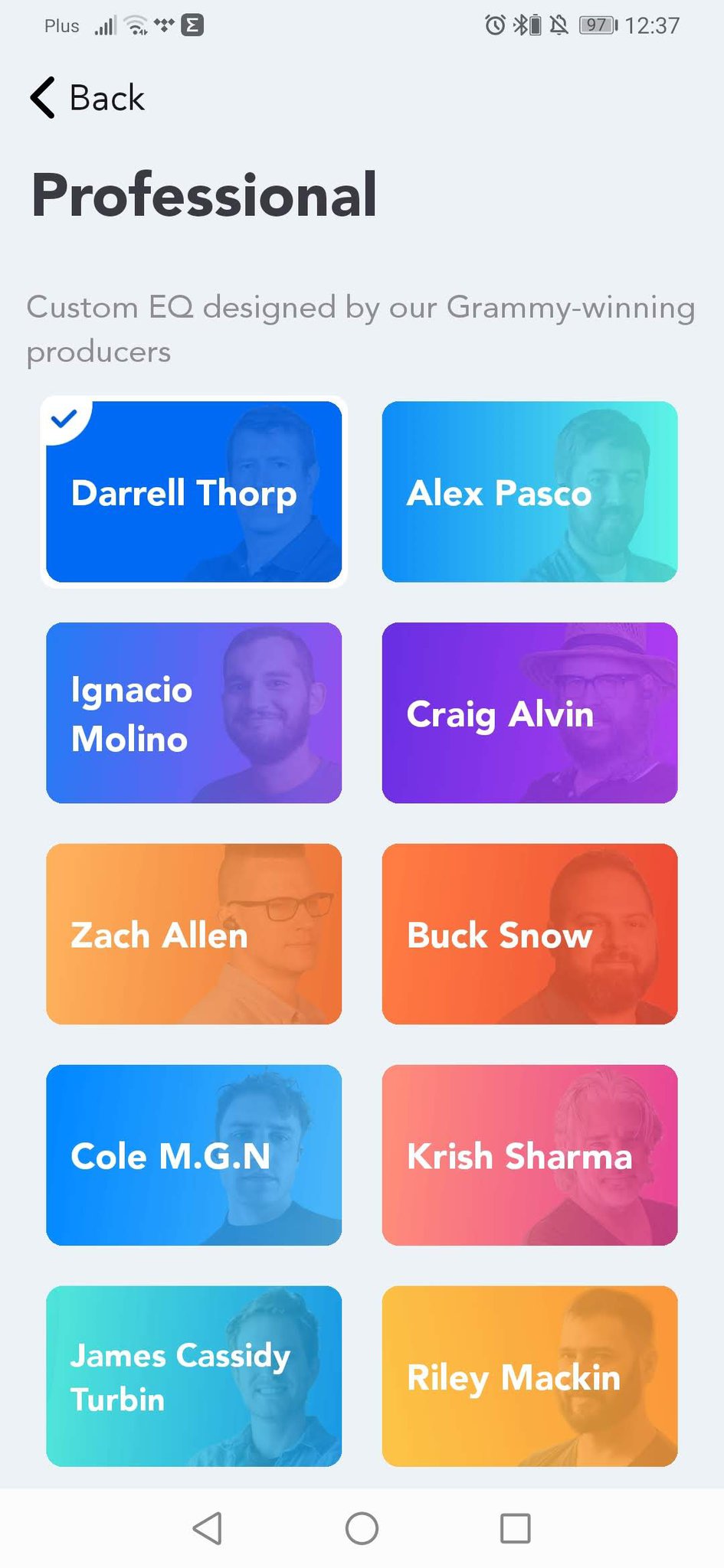The width and height of the screenshot is (724, 1568).
Task: Select the Darrell Thorp EQ preset
Action: pyautogui.click(x=194, y=492)
